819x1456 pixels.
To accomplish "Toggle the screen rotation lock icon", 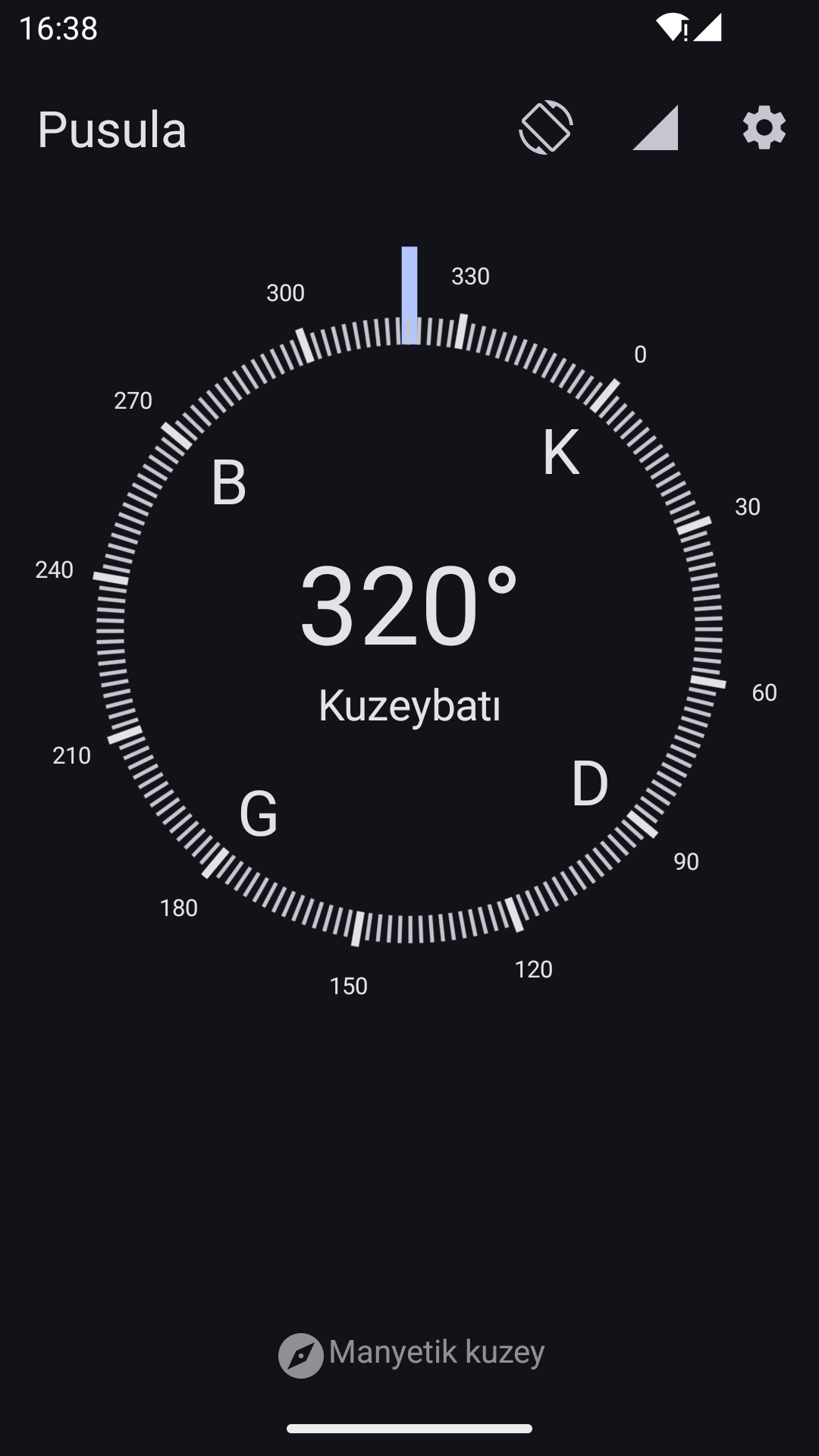I will (x=546, y=127).
